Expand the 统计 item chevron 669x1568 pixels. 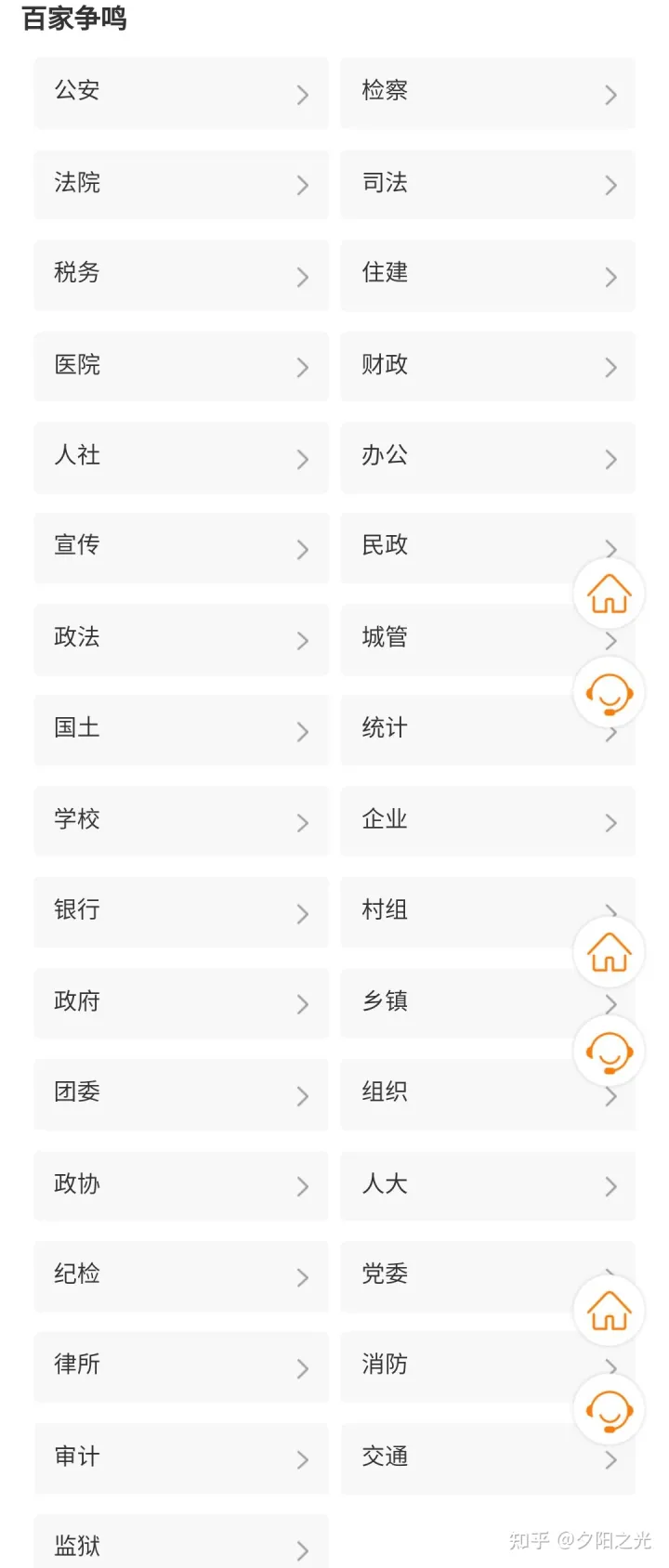coord(610,731)
